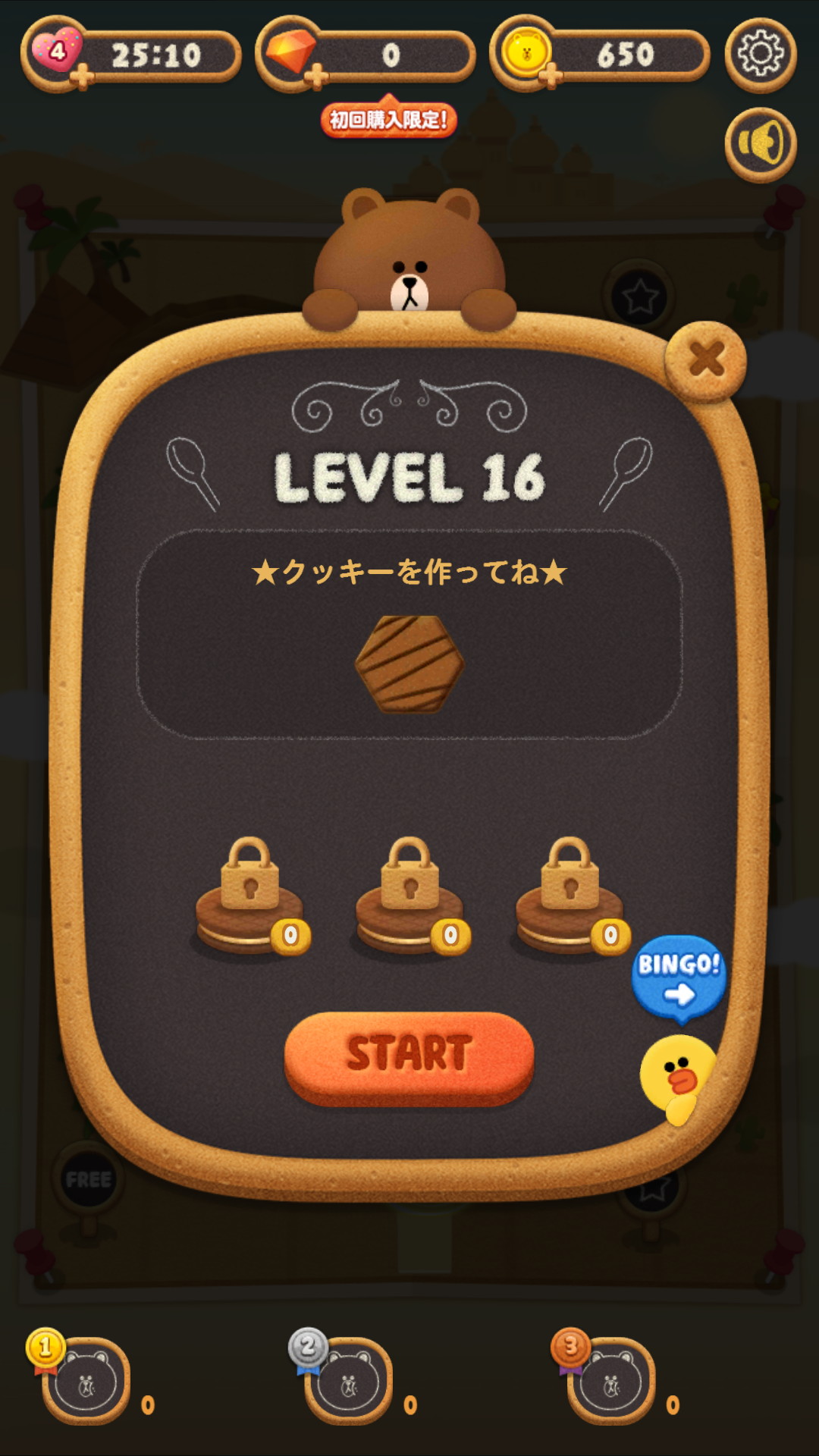Screen dimensions: 819x1456
Task: Close the Level 16 dialog
Action: pos(706,360)
